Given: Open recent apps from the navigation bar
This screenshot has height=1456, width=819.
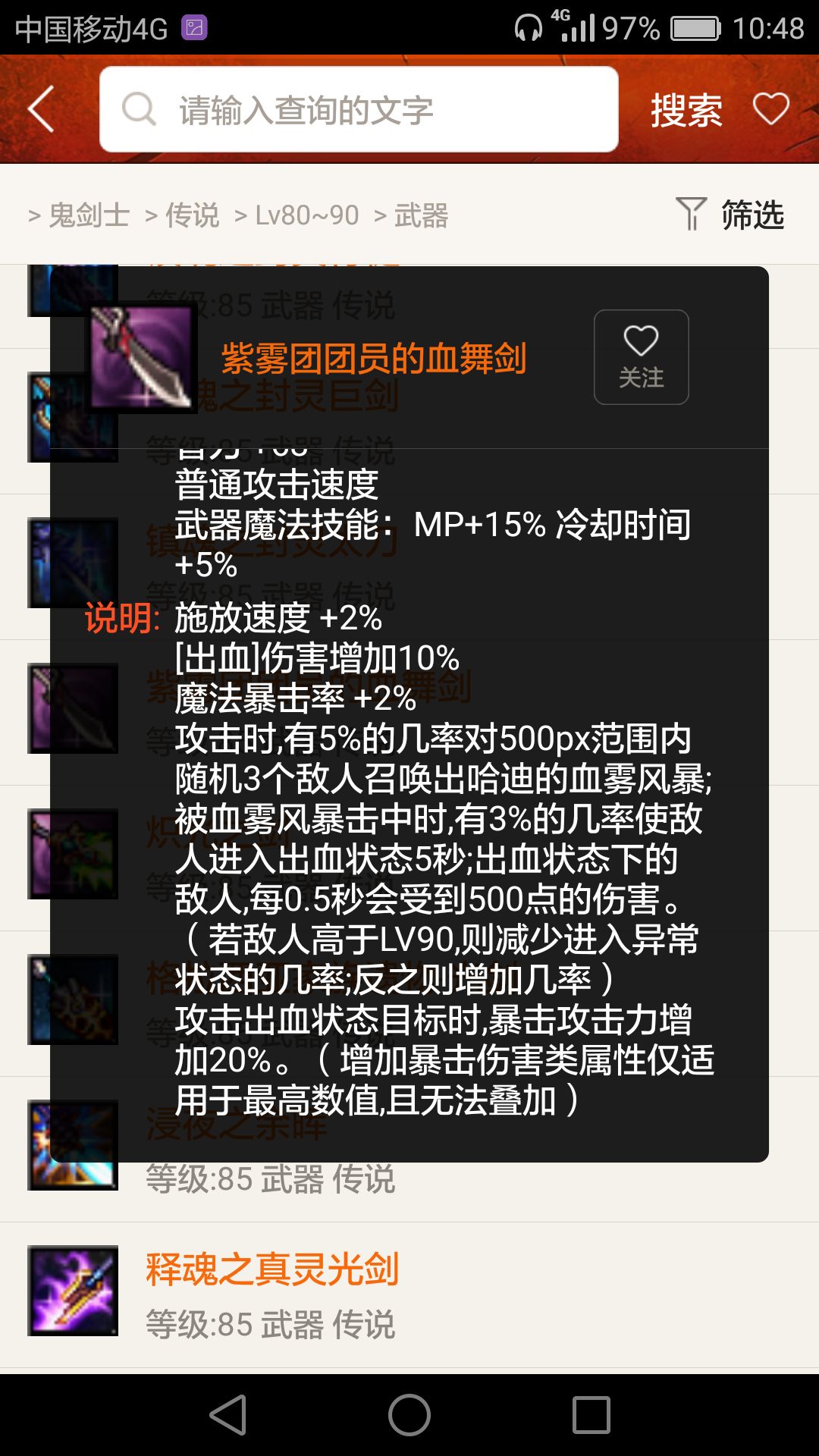Looking at the screenshot, I should pos(591,1415).
